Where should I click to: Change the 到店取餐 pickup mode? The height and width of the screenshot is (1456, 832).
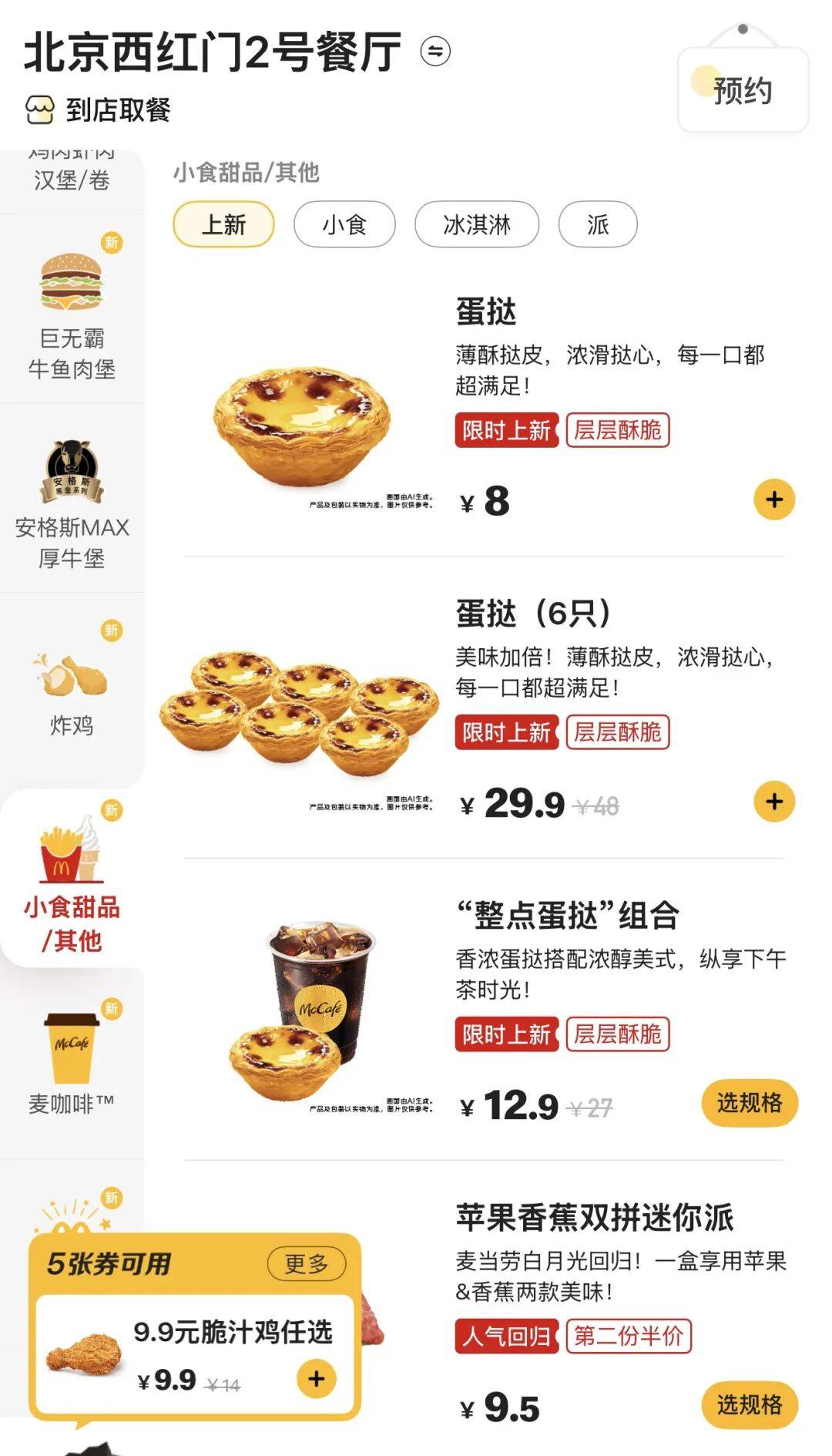[x=99, y=110]
